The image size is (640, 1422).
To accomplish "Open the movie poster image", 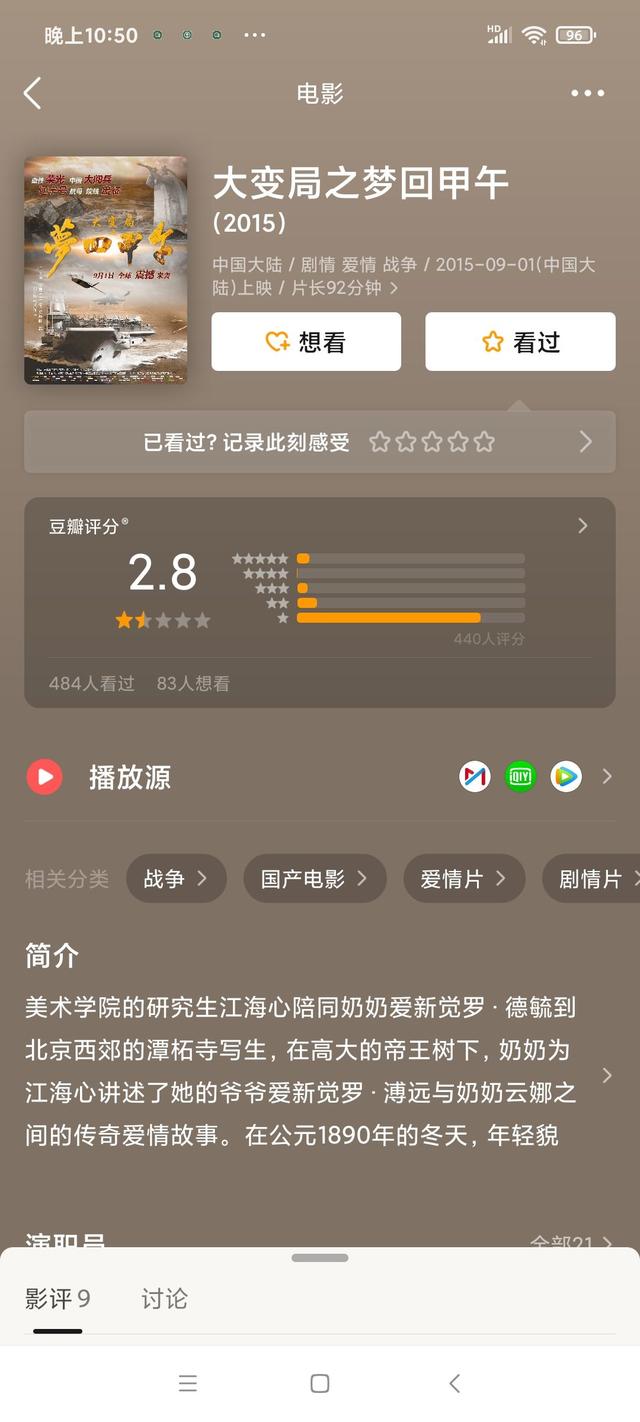I will pos(106,270).
